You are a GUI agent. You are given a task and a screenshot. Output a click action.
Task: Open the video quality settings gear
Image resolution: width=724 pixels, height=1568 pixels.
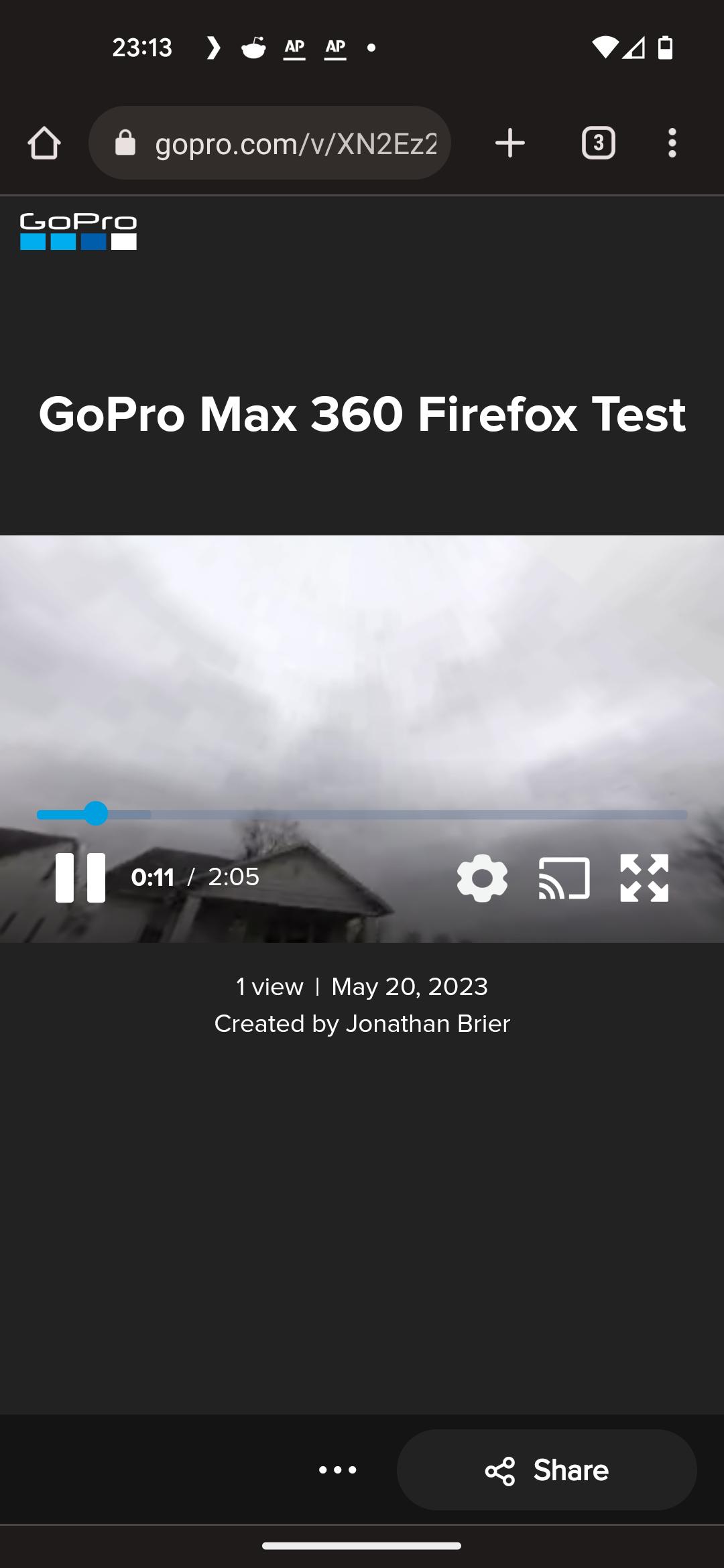[x=481, y=878]
